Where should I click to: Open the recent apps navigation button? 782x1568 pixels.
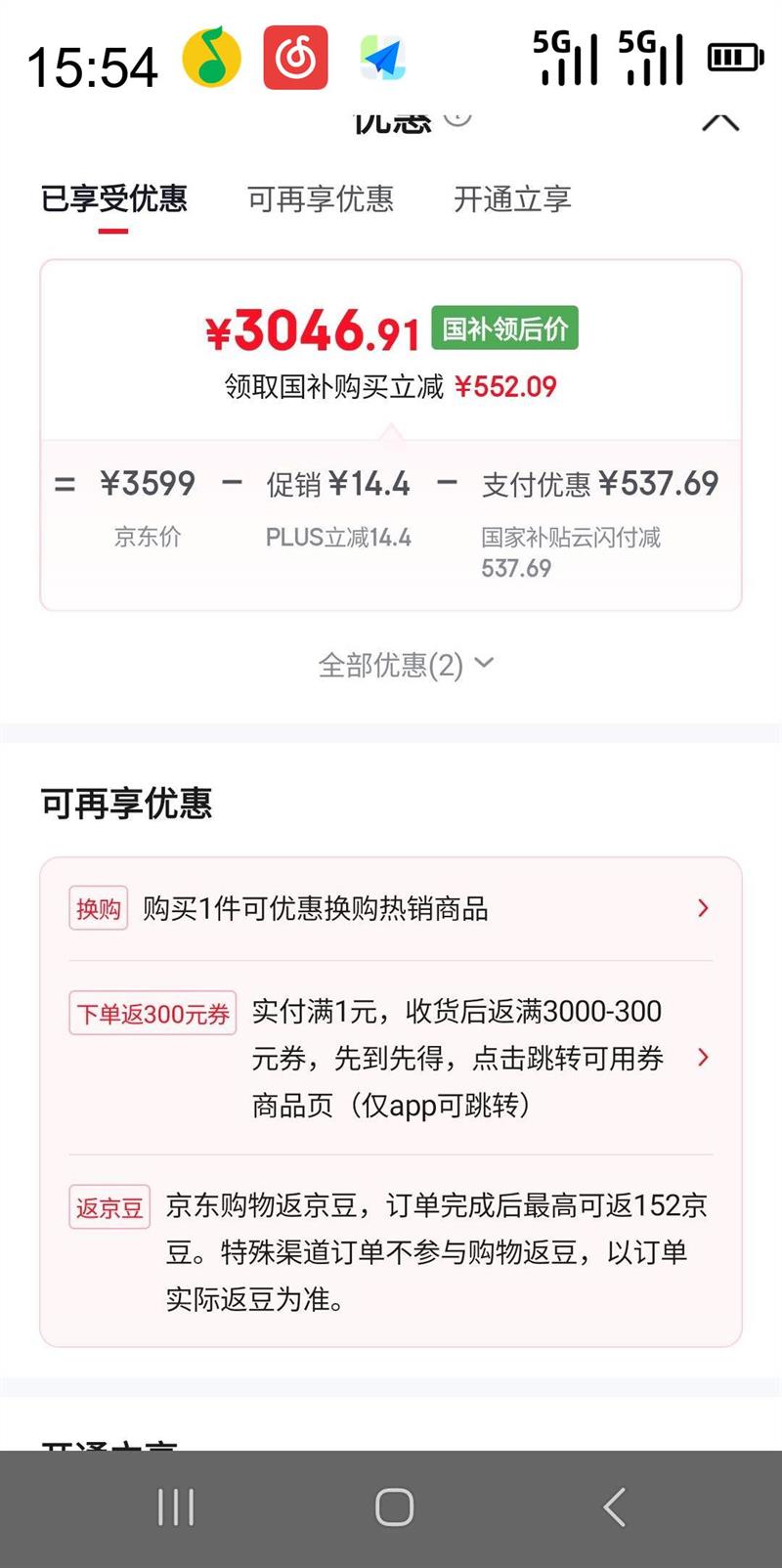[174, 1506]
